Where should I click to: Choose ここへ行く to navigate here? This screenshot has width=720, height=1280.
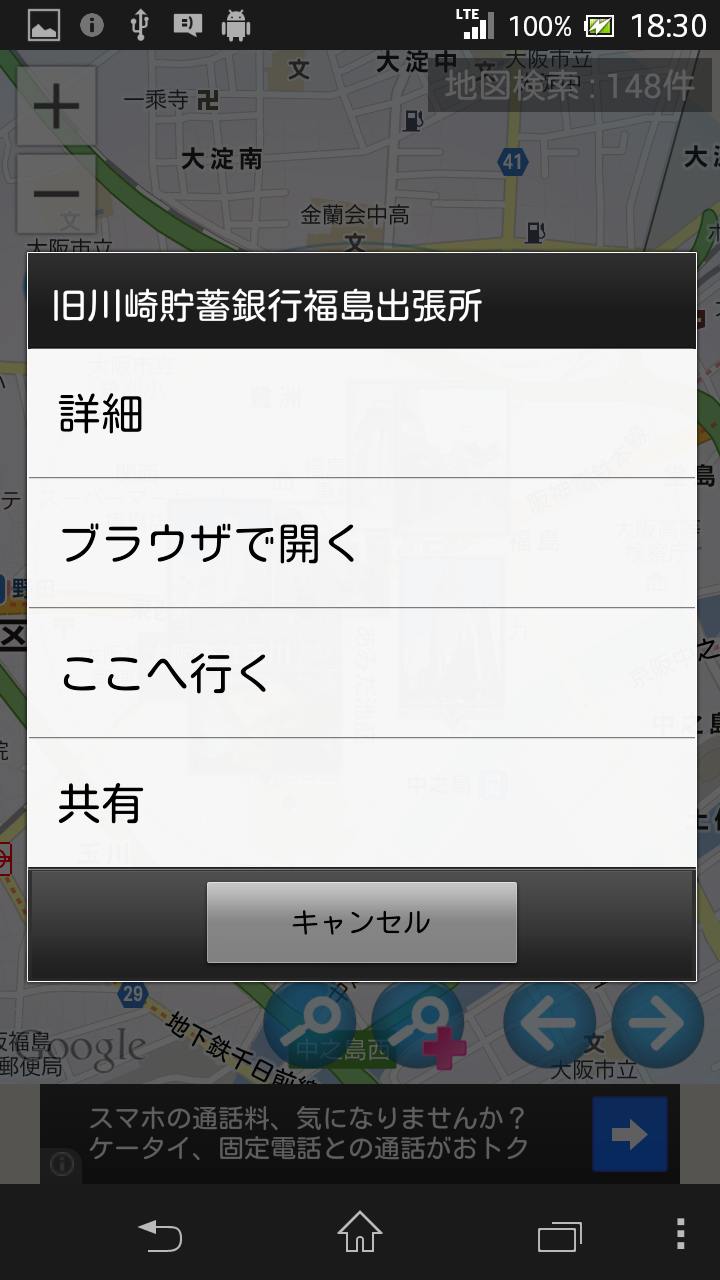pos(361,673)
